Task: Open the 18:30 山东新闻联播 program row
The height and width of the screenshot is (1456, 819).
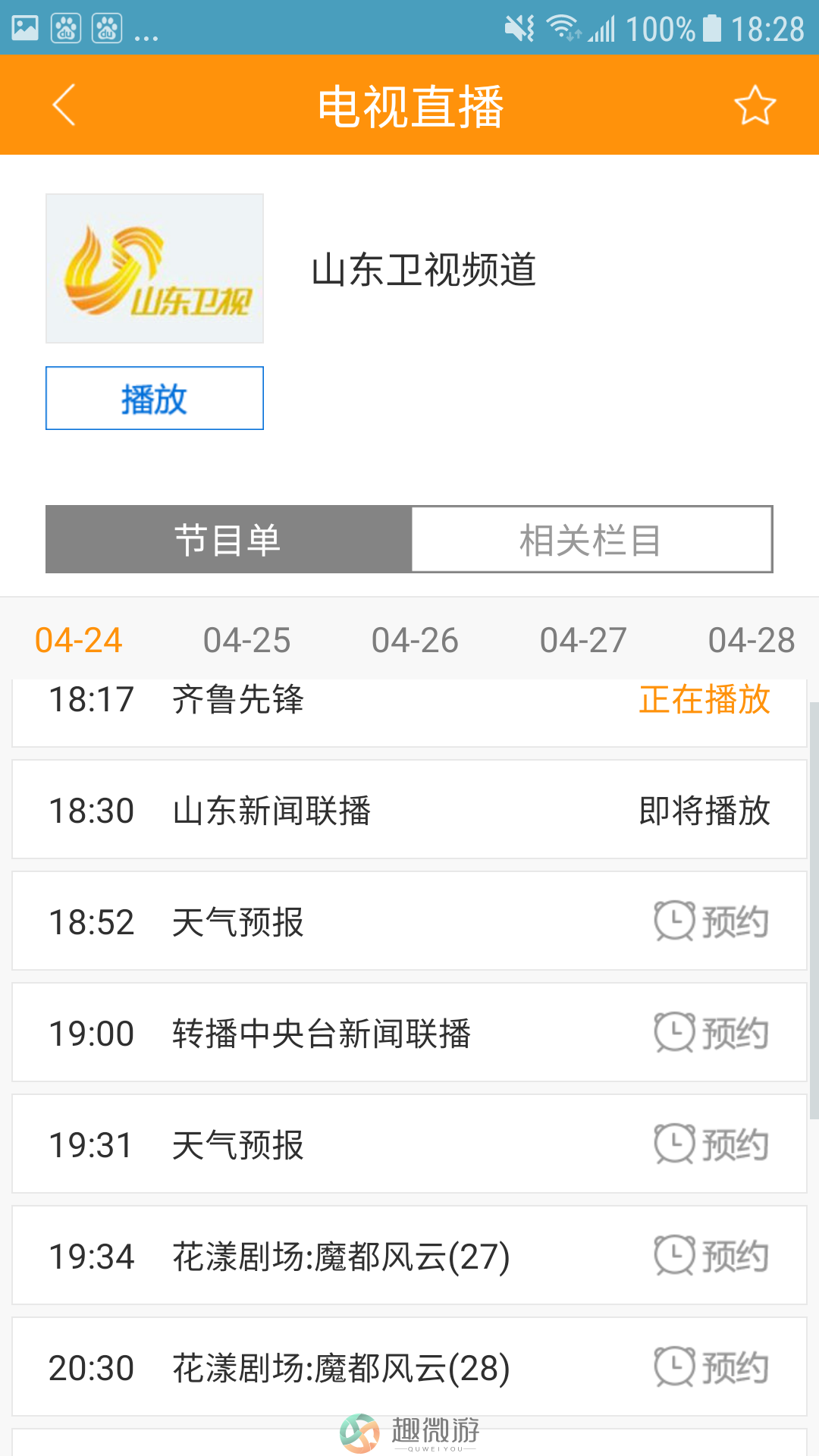Action: [x=409, y=810]
